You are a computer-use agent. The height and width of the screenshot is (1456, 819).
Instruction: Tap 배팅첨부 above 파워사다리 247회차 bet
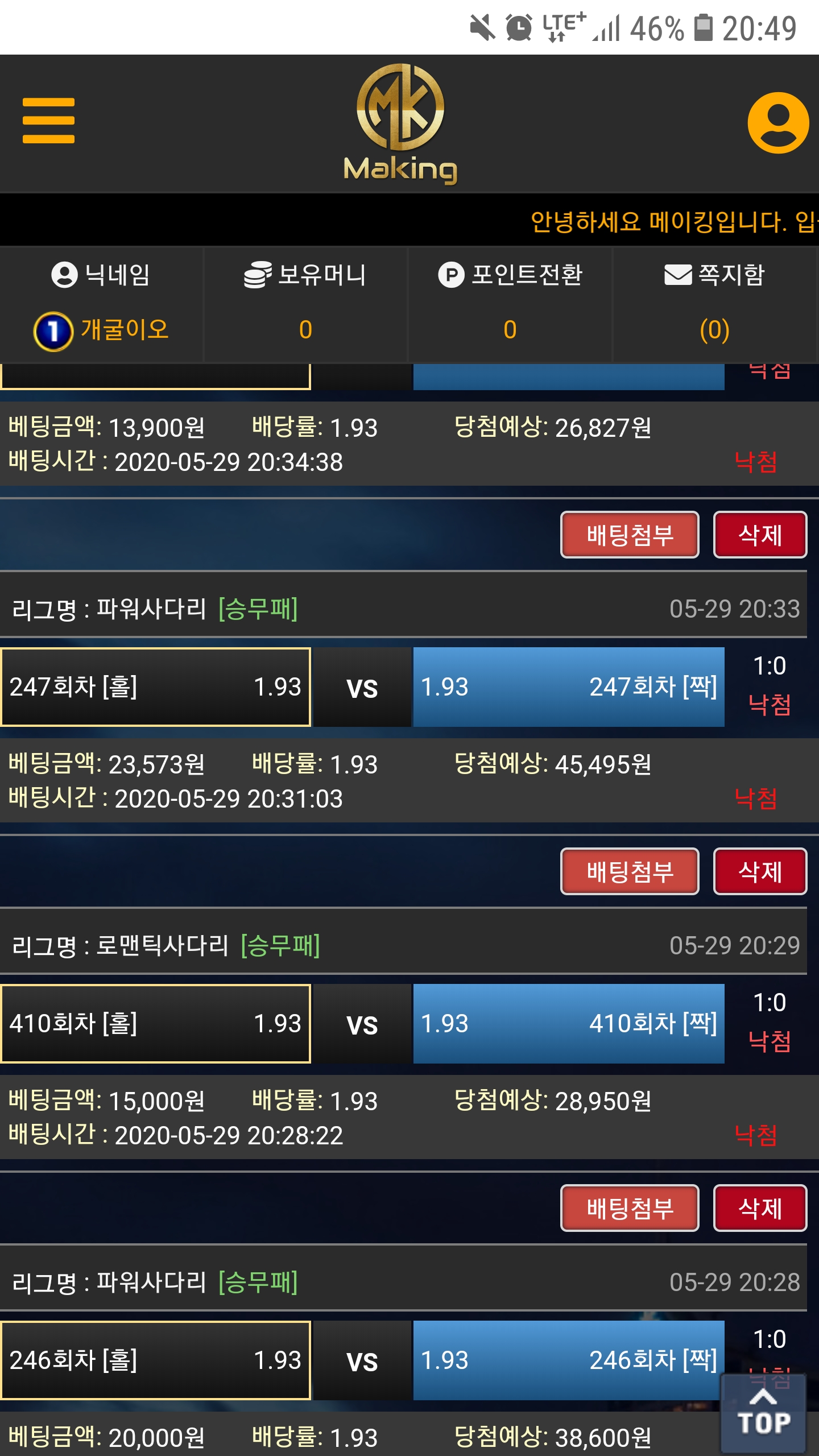[630, 535]
